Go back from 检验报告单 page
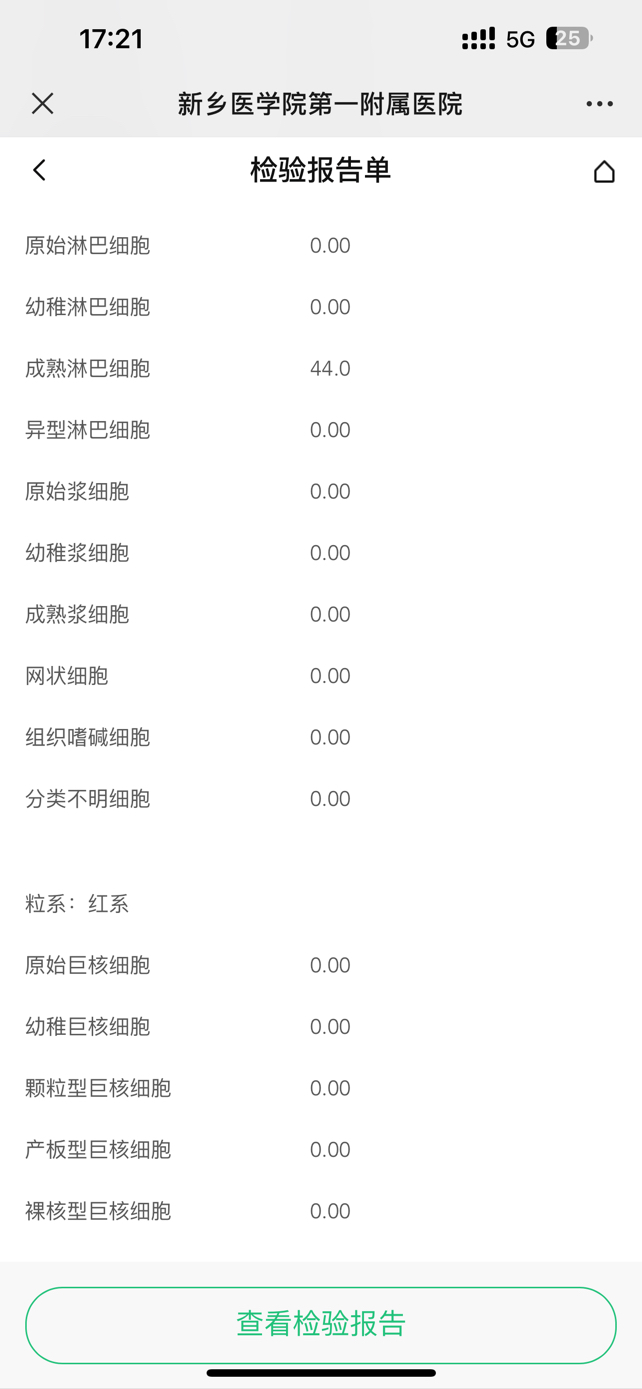The image size is (642, 1389). click(x=39, y=170)
